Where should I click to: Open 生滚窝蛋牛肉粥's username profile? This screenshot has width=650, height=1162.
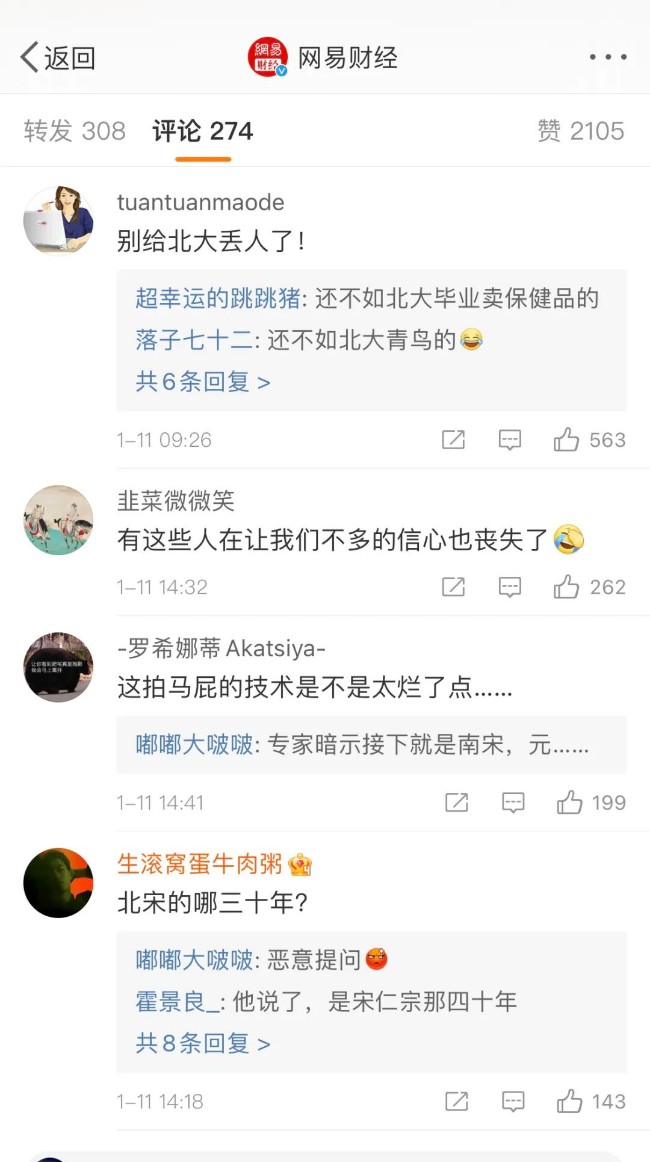(x=200, y=864)
